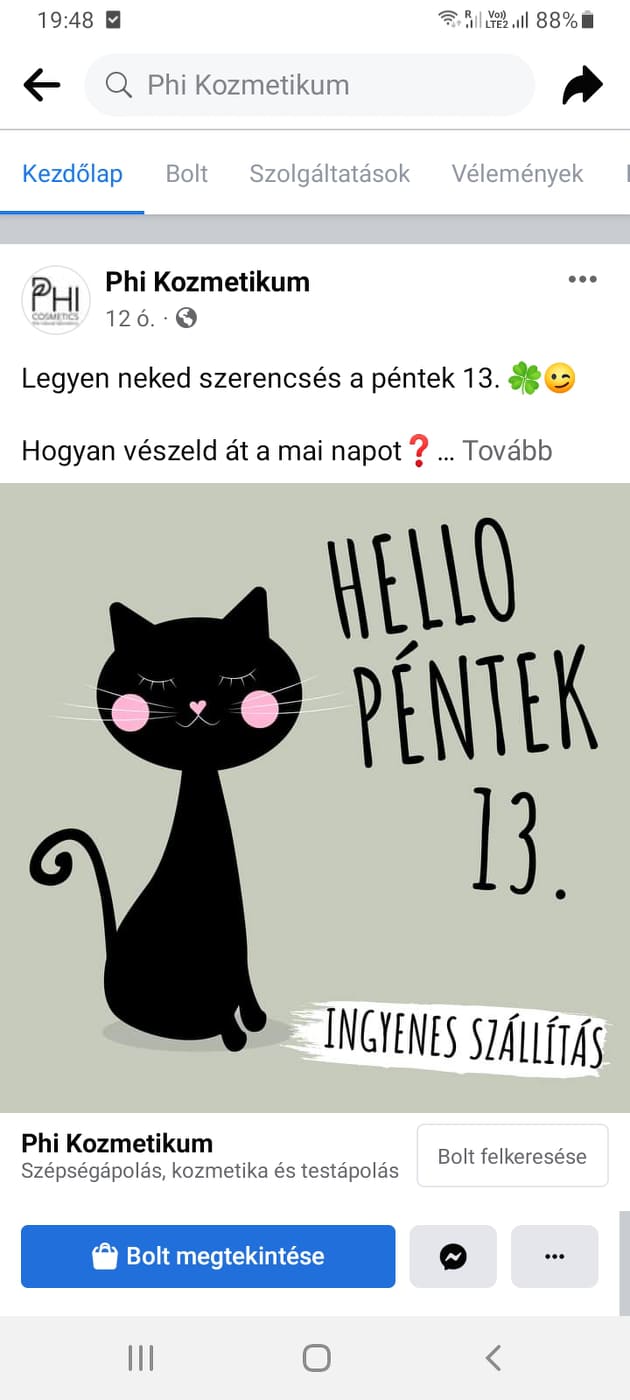
Task: Open more page actions next to Messenger
Action: coord(555,1256)
